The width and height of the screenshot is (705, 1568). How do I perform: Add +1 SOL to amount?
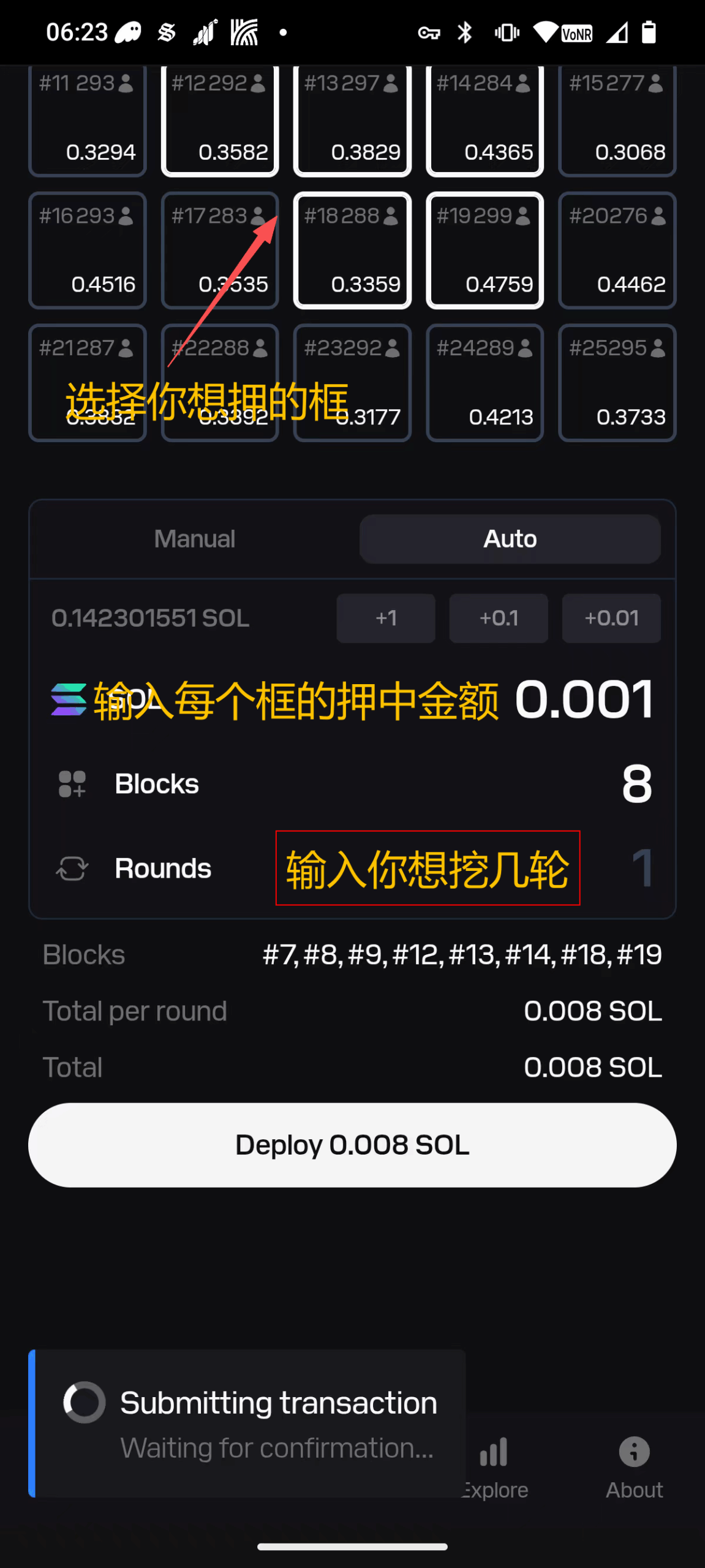pos(386,618)
